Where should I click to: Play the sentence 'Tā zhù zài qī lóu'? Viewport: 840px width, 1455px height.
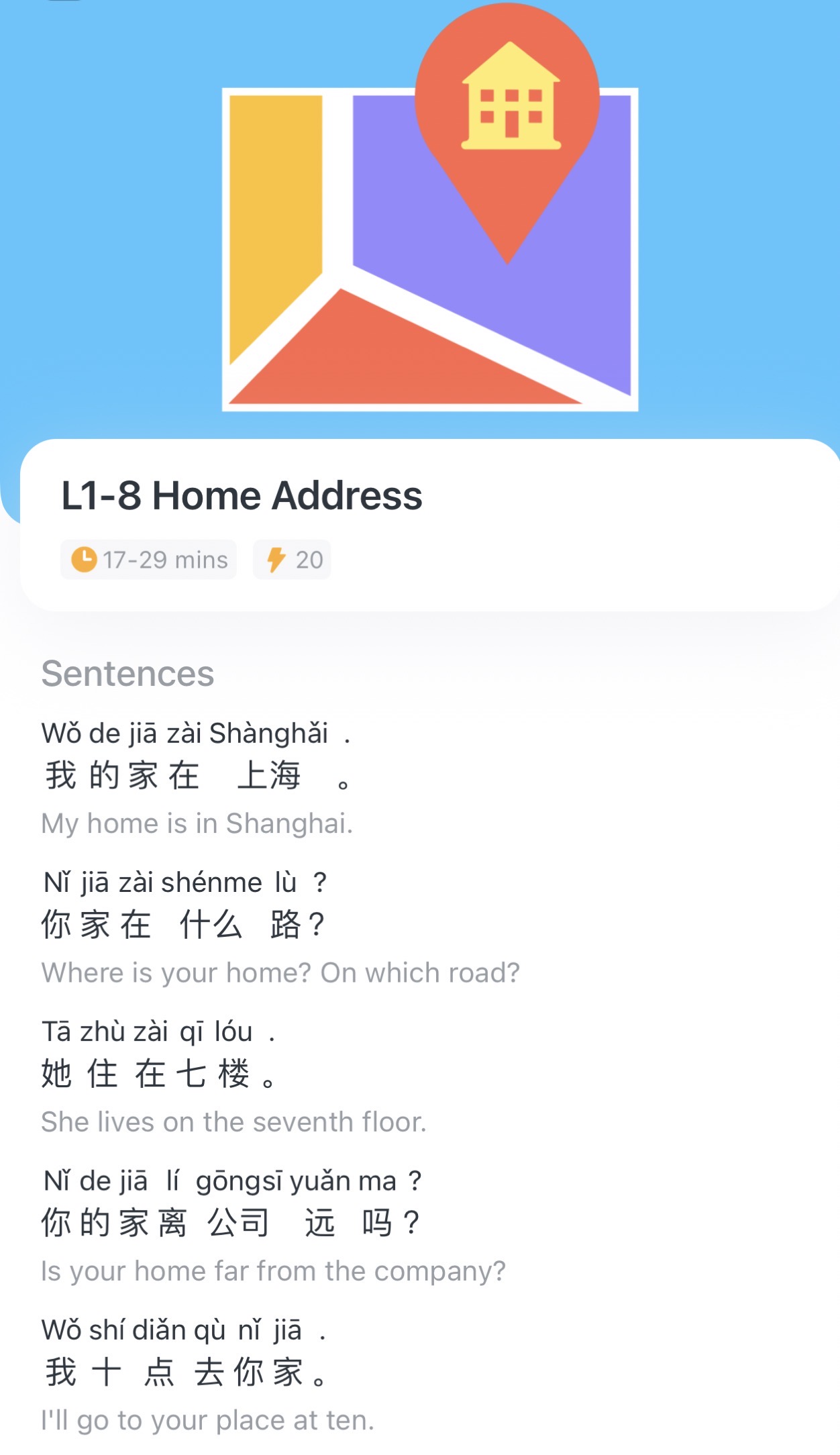point(158,1072)
